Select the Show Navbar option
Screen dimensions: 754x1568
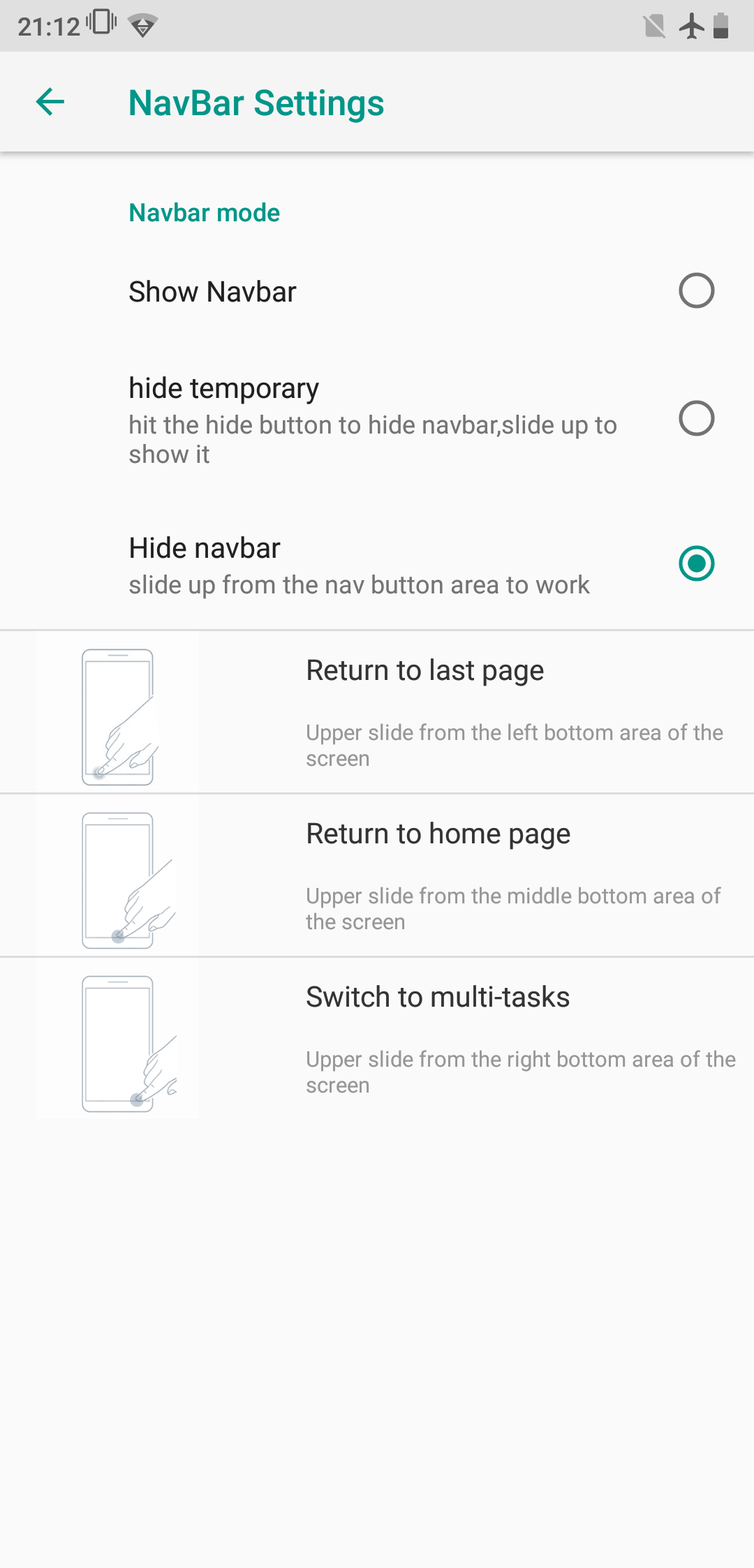coord(377,291)
